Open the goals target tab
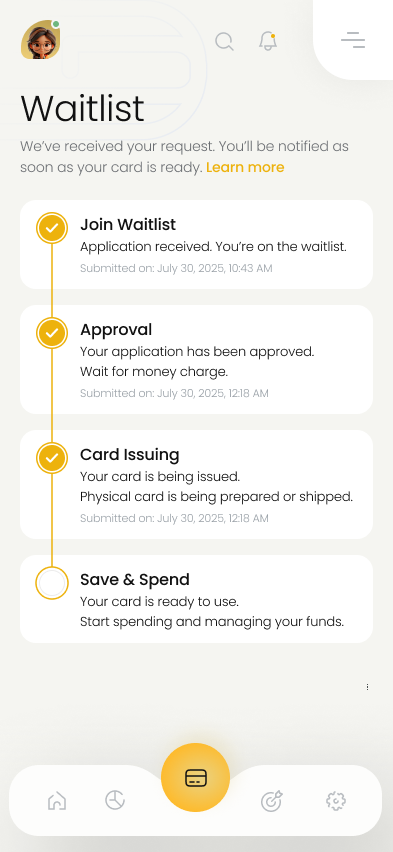 pyautogui.click(x=271, y=801)
